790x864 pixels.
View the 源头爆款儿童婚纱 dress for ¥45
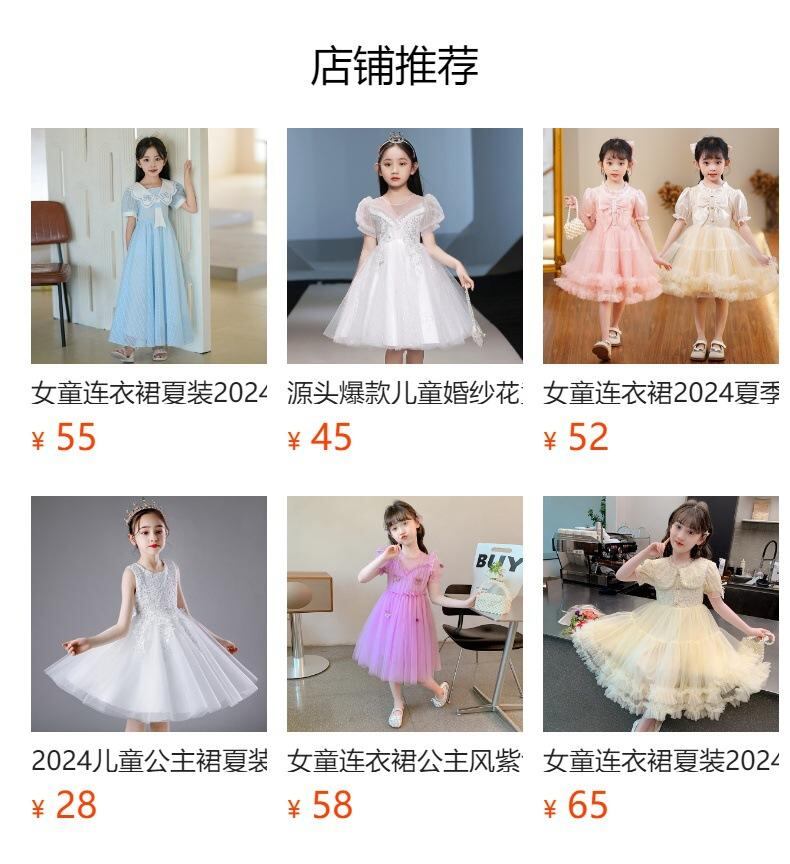click(405, 246)
